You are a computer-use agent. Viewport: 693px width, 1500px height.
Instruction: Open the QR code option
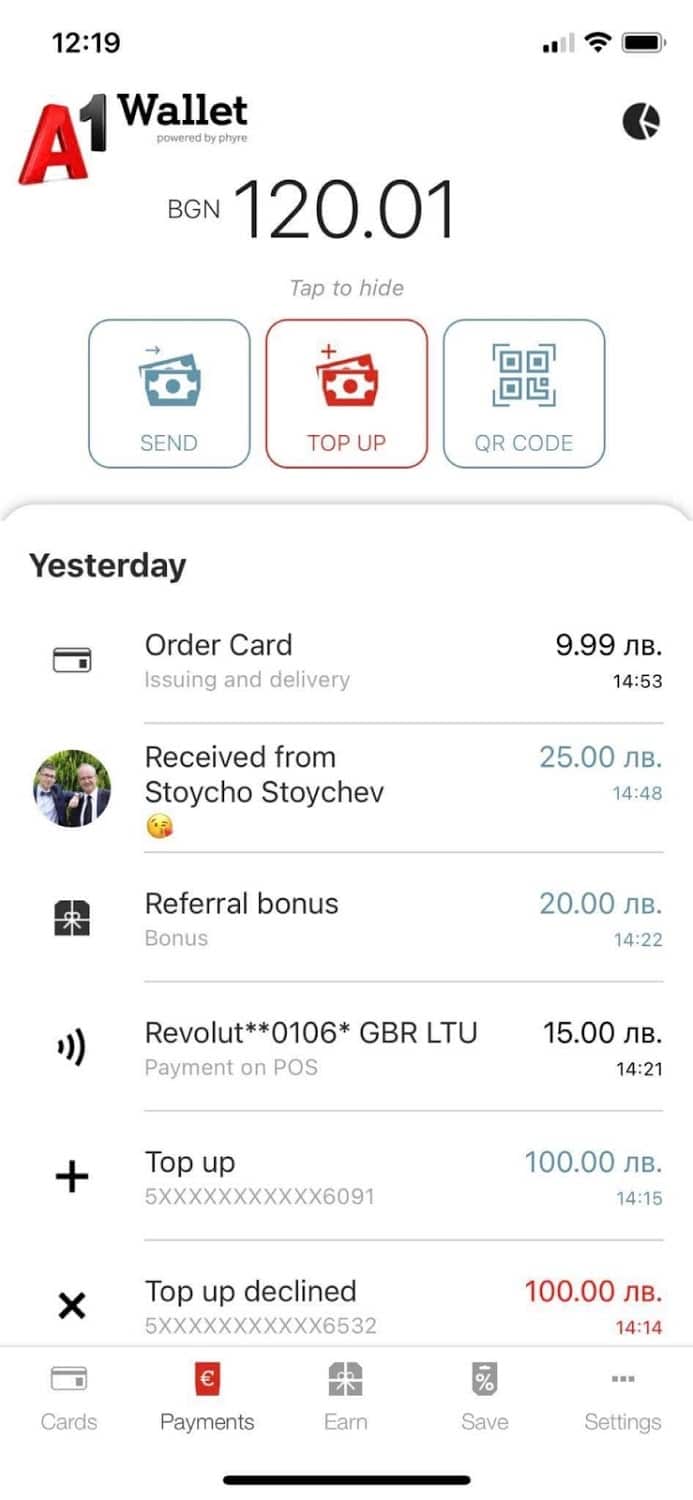[x=524, y=393]
